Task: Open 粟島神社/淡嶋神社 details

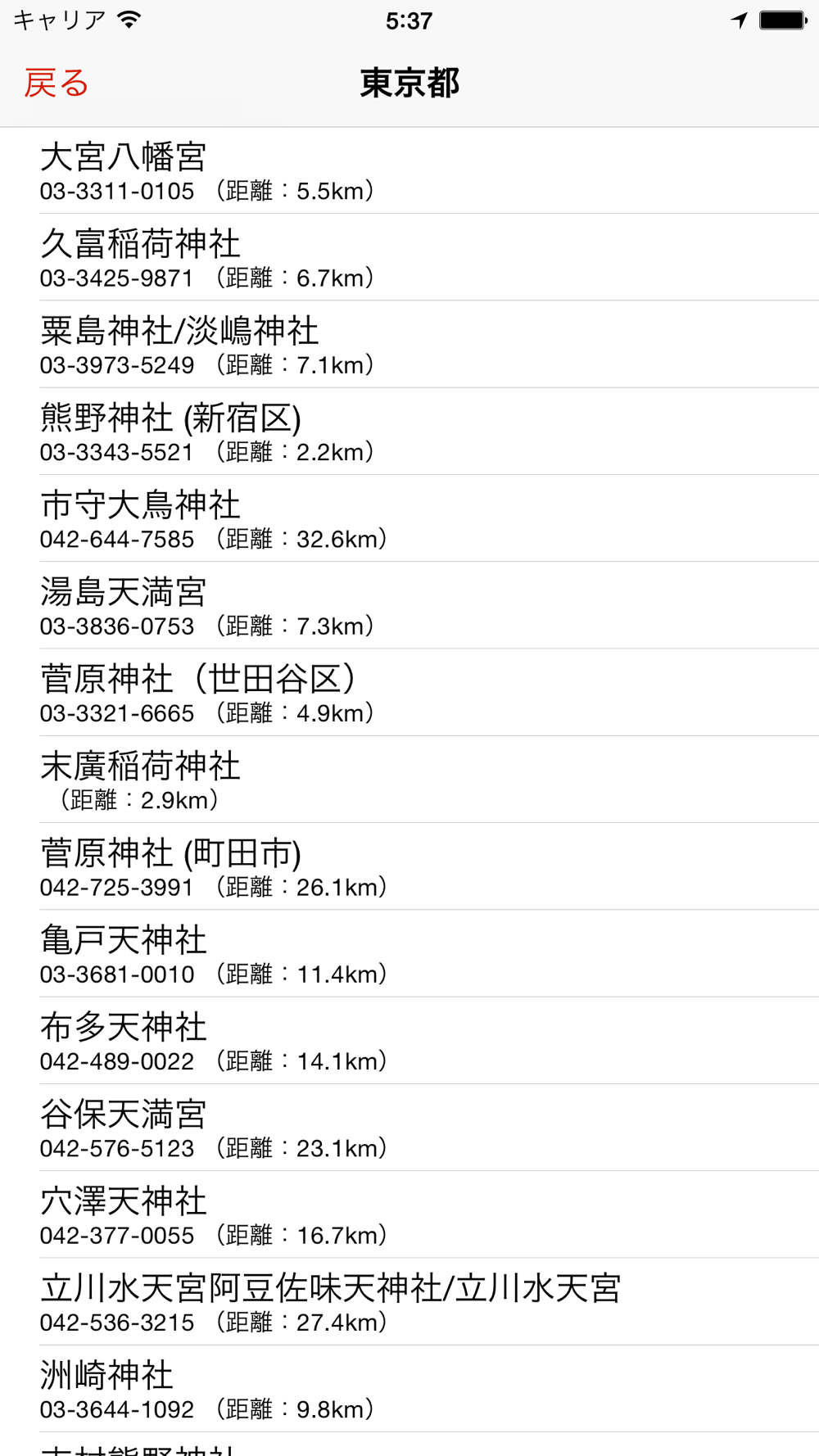Action: pos(409,344)
